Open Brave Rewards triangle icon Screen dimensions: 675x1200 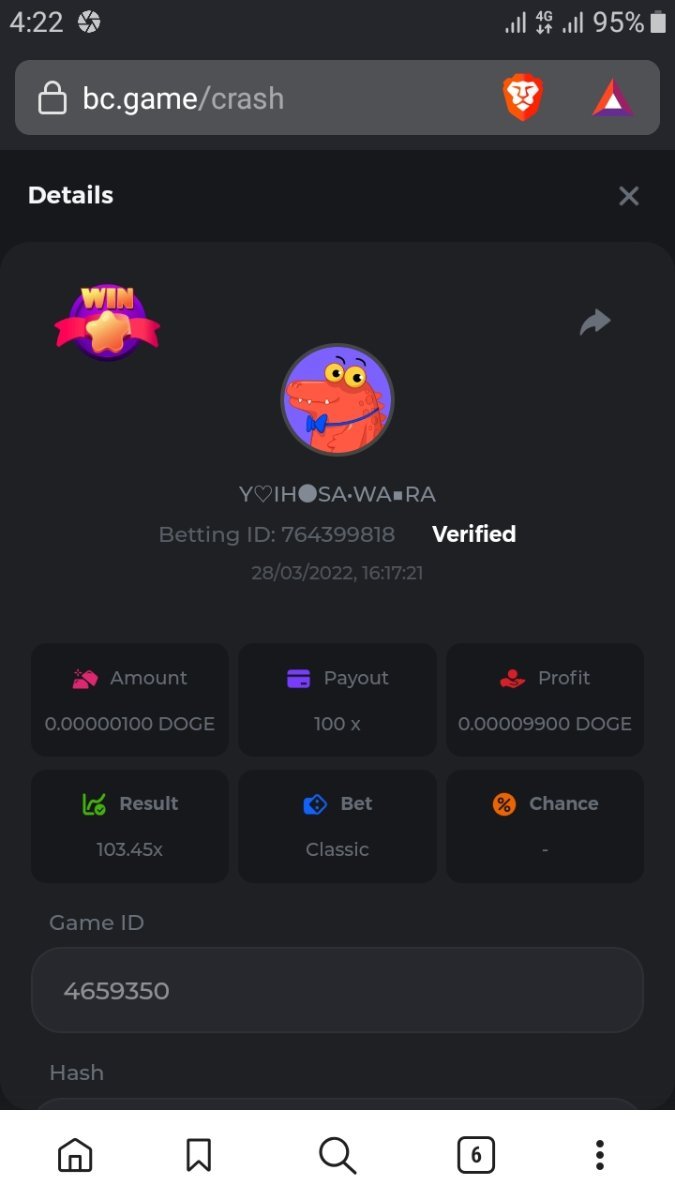[613, 98]
